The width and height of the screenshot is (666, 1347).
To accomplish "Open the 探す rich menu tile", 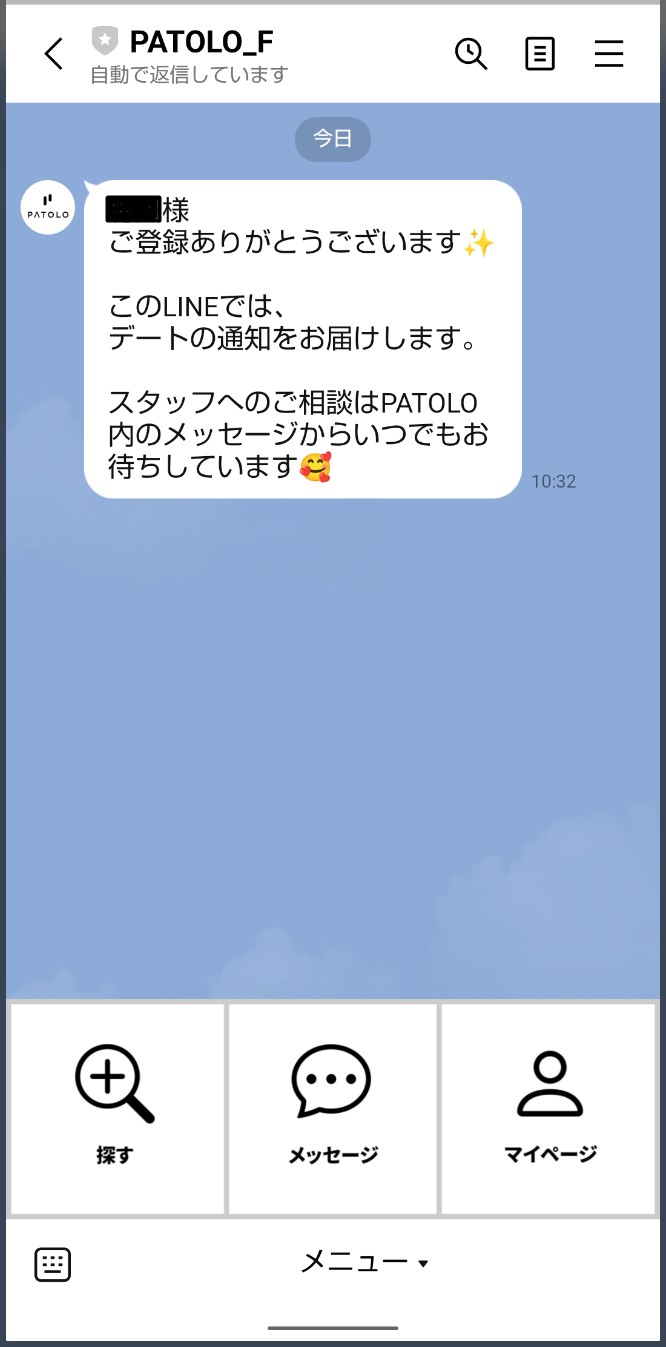I will coord(116,1108).
